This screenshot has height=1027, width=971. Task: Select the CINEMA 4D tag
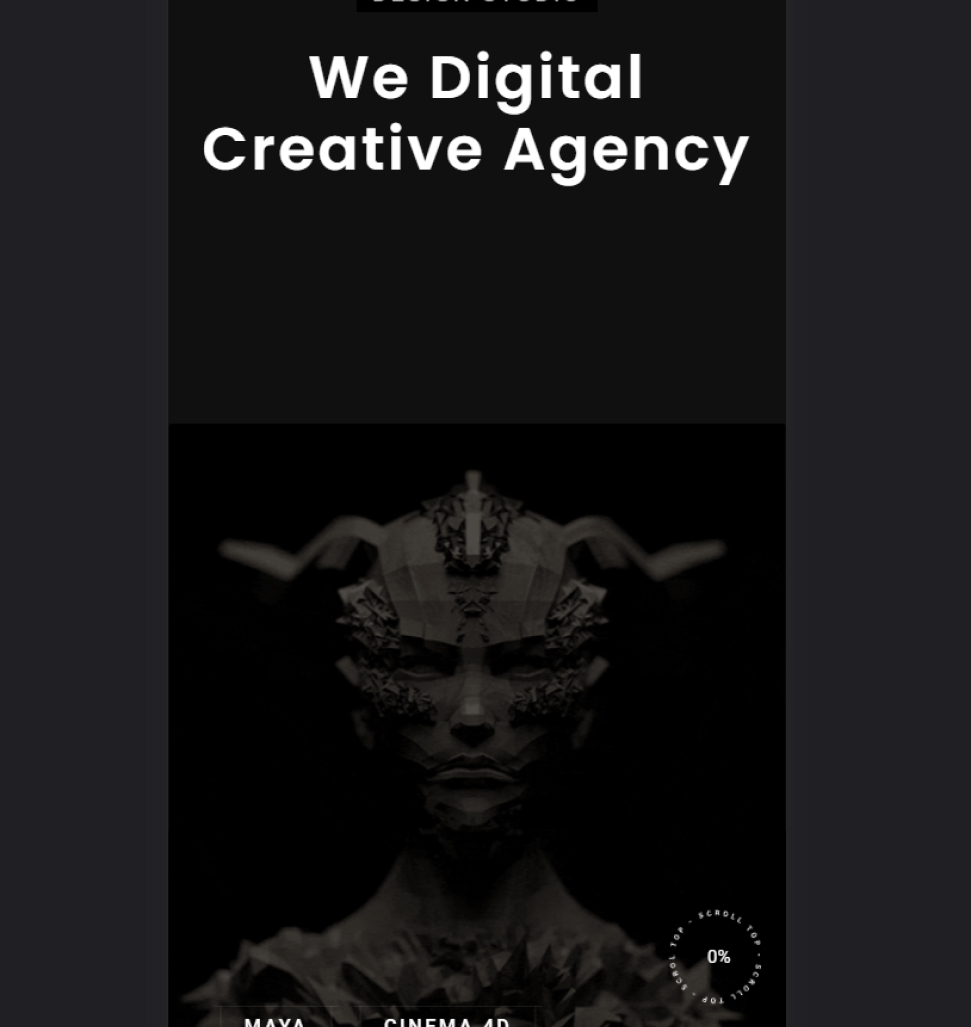coord(447,1020)
